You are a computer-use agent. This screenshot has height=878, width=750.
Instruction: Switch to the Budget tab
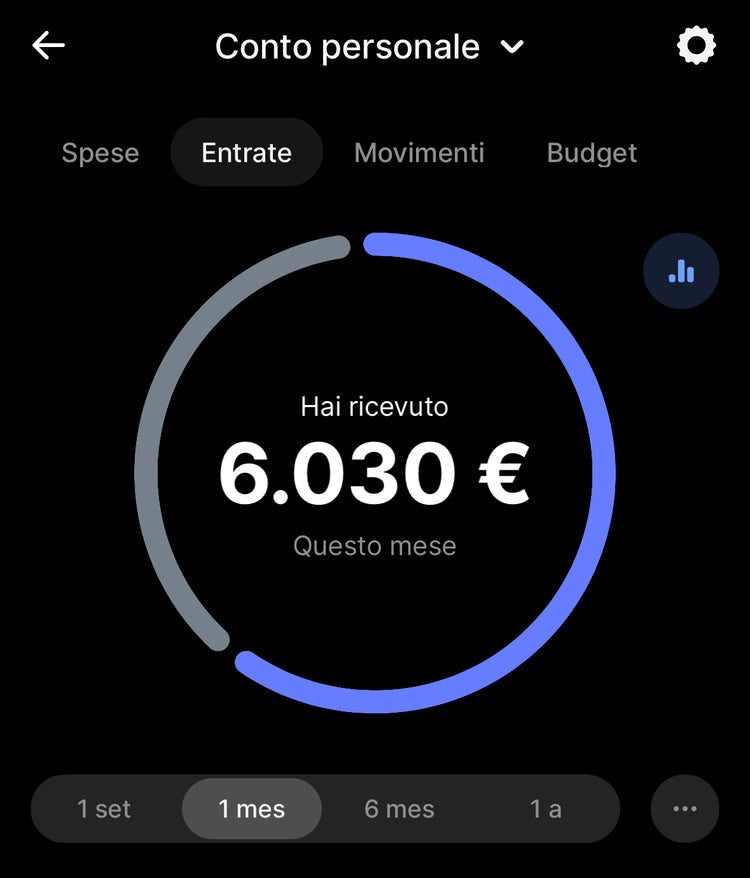pyautogui.click(x=591, y=153)
